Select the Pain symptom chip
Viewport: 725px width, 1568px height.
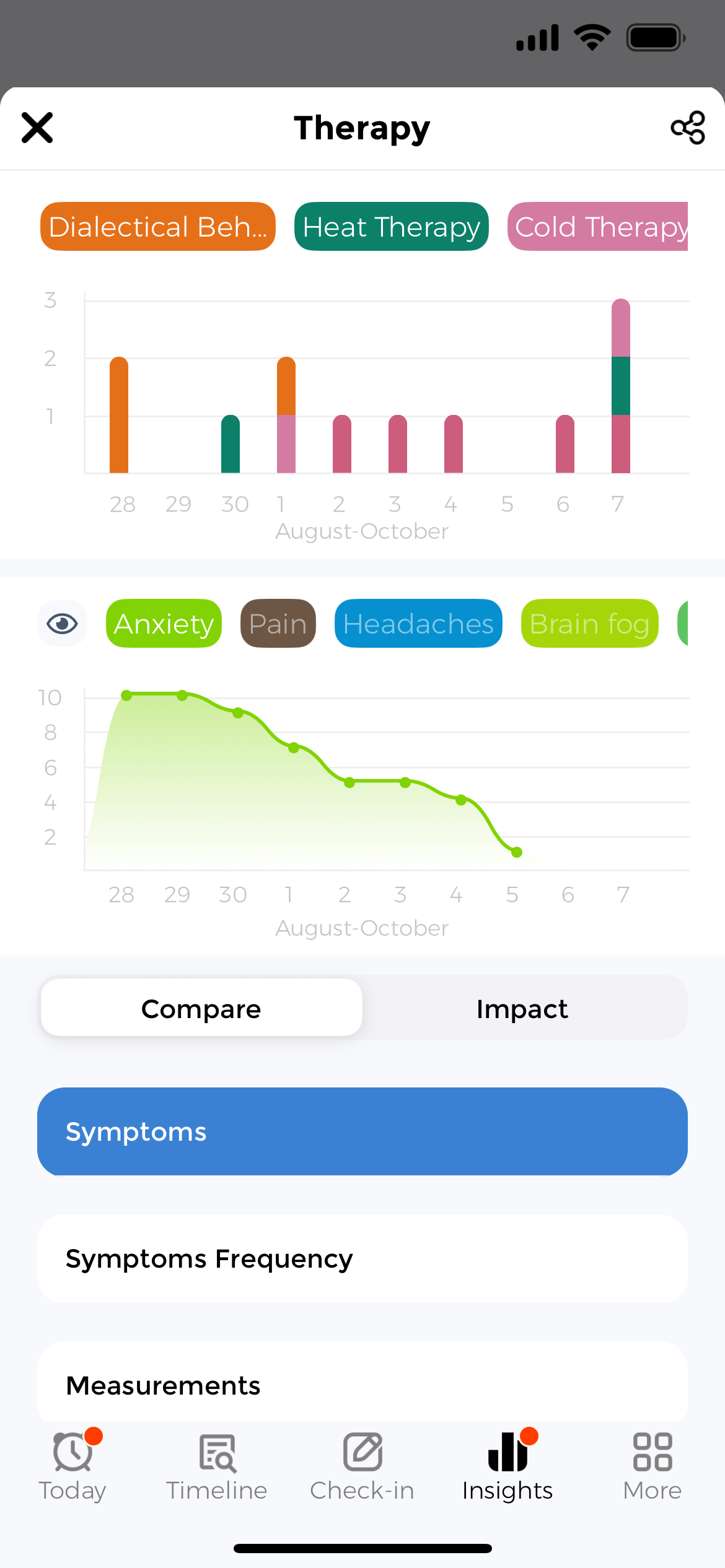(x=278, y=624)
